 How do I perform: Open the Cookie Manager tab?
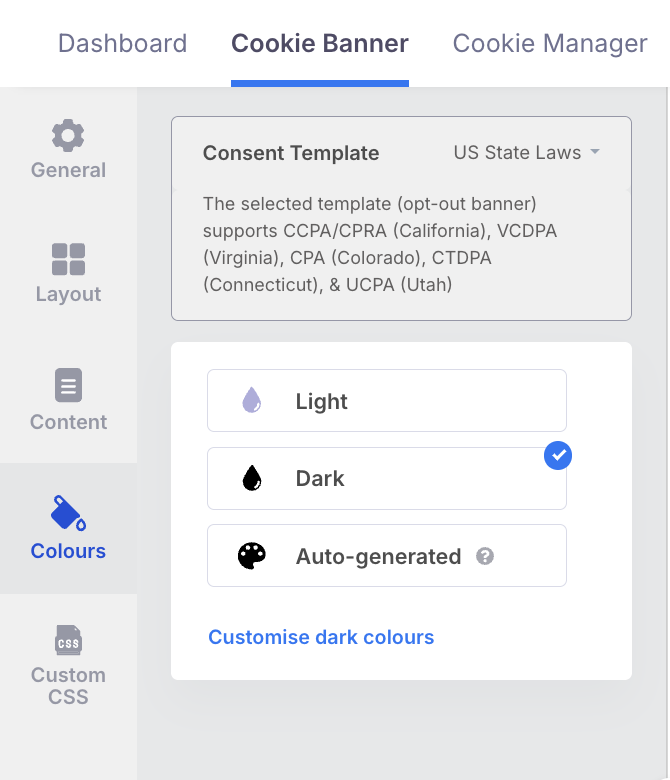(x=550, y=44)
